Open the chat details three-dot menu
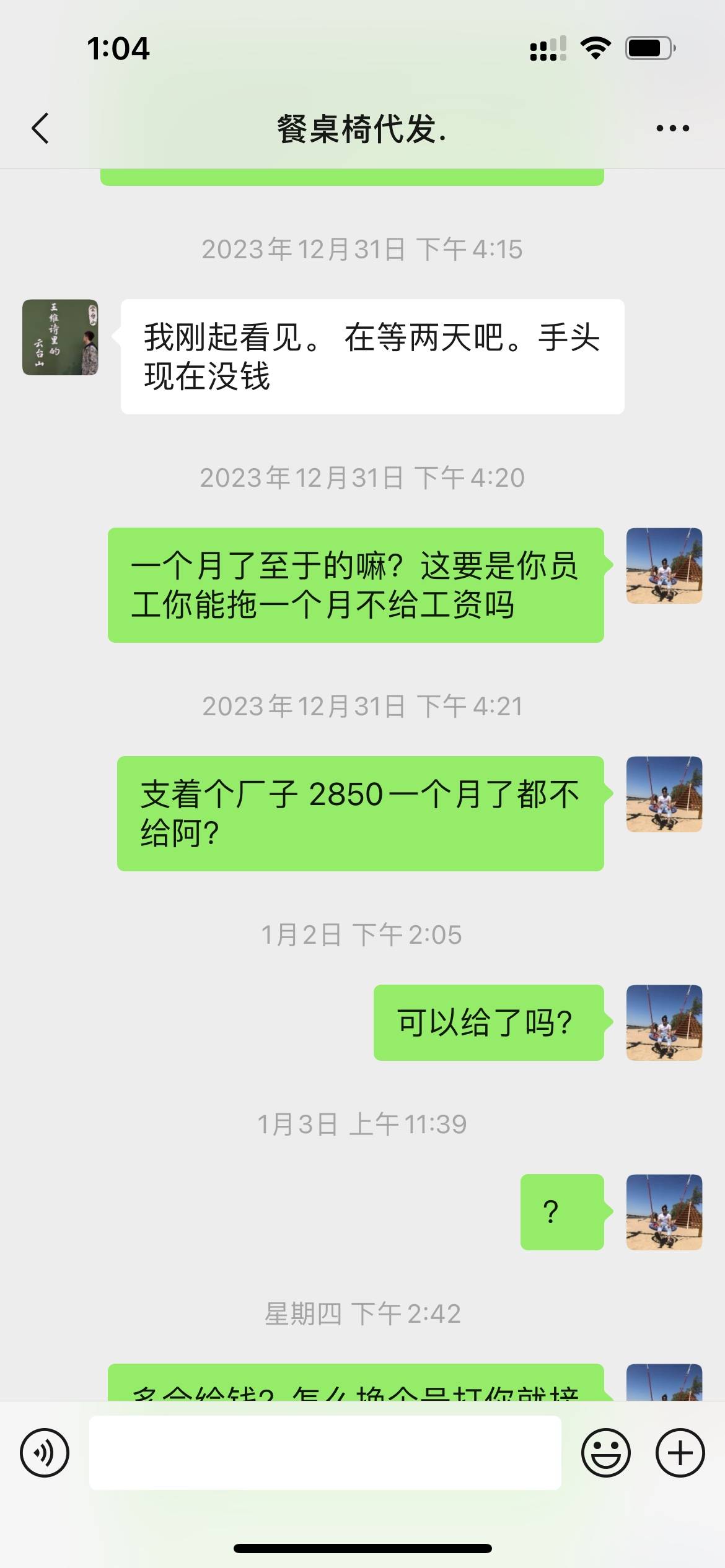The height and width of the screenshot is (1568, 725). tap(672, 129)
